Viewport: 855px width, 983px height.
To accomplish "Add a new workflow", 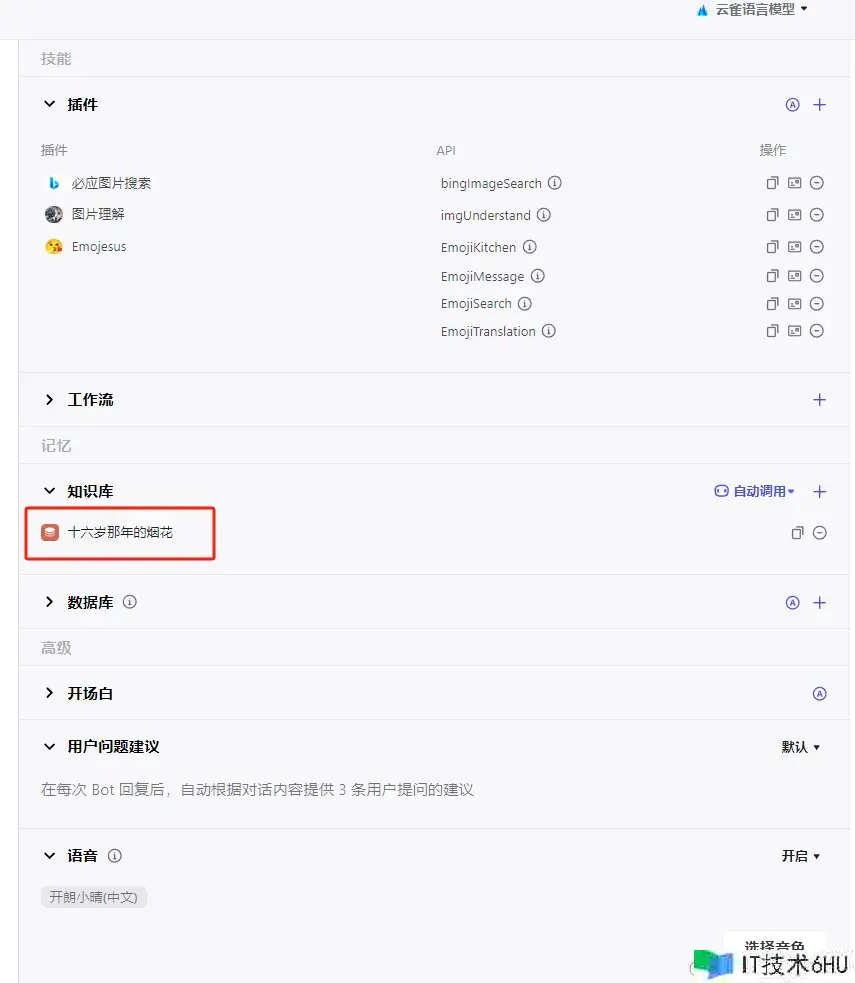I will tap(819, 399).
